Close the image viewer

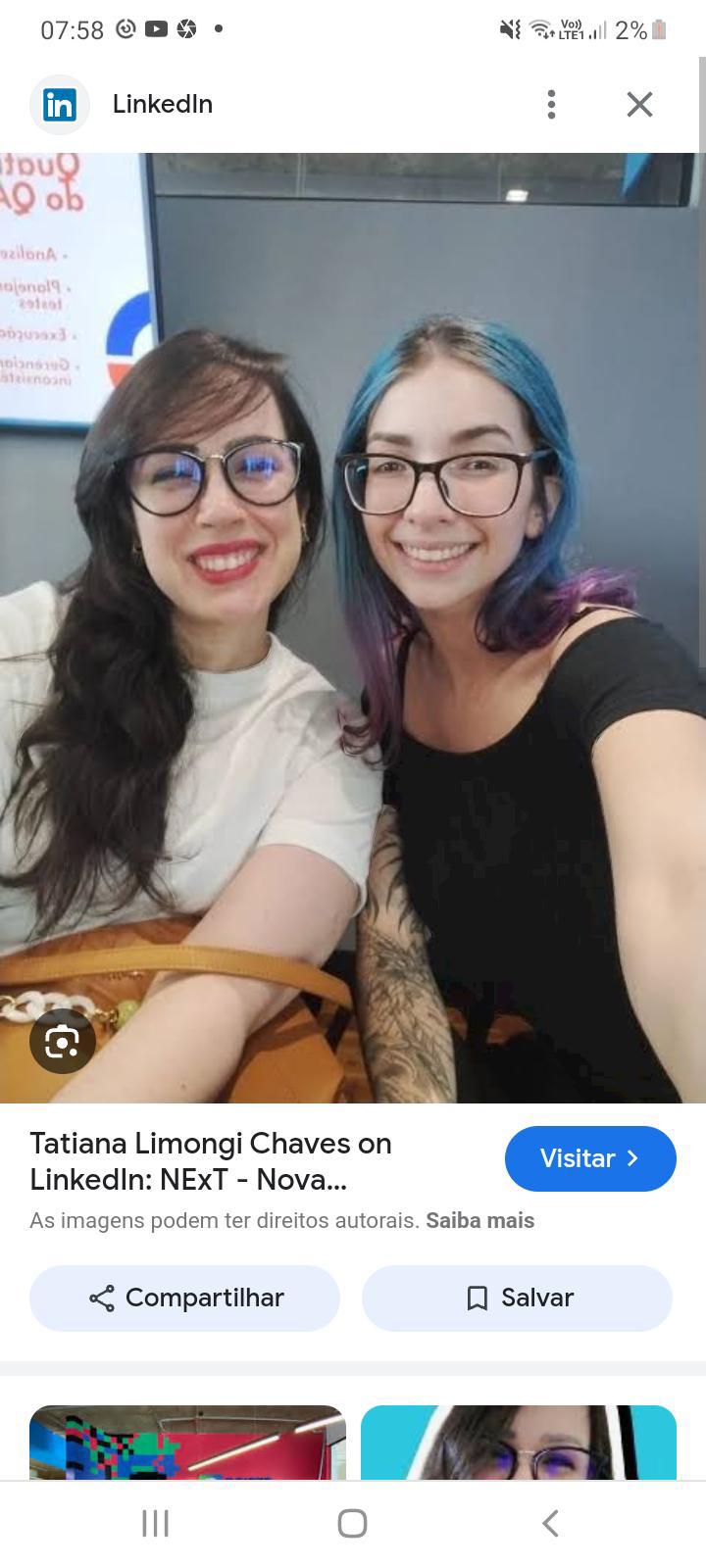tap(639, 104)
